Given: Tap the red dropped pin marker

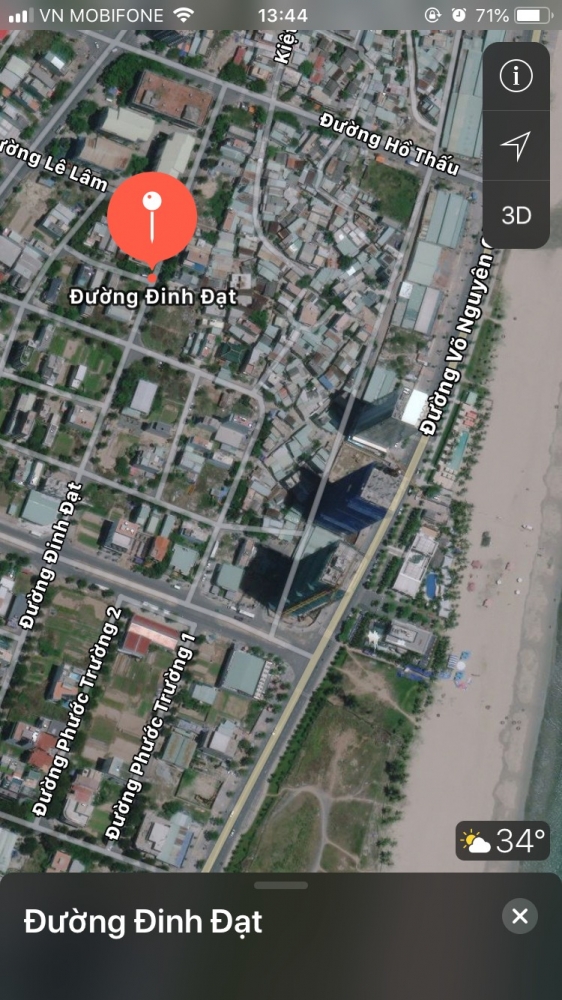Looking at the screenshot, I should tap(152, 221).
